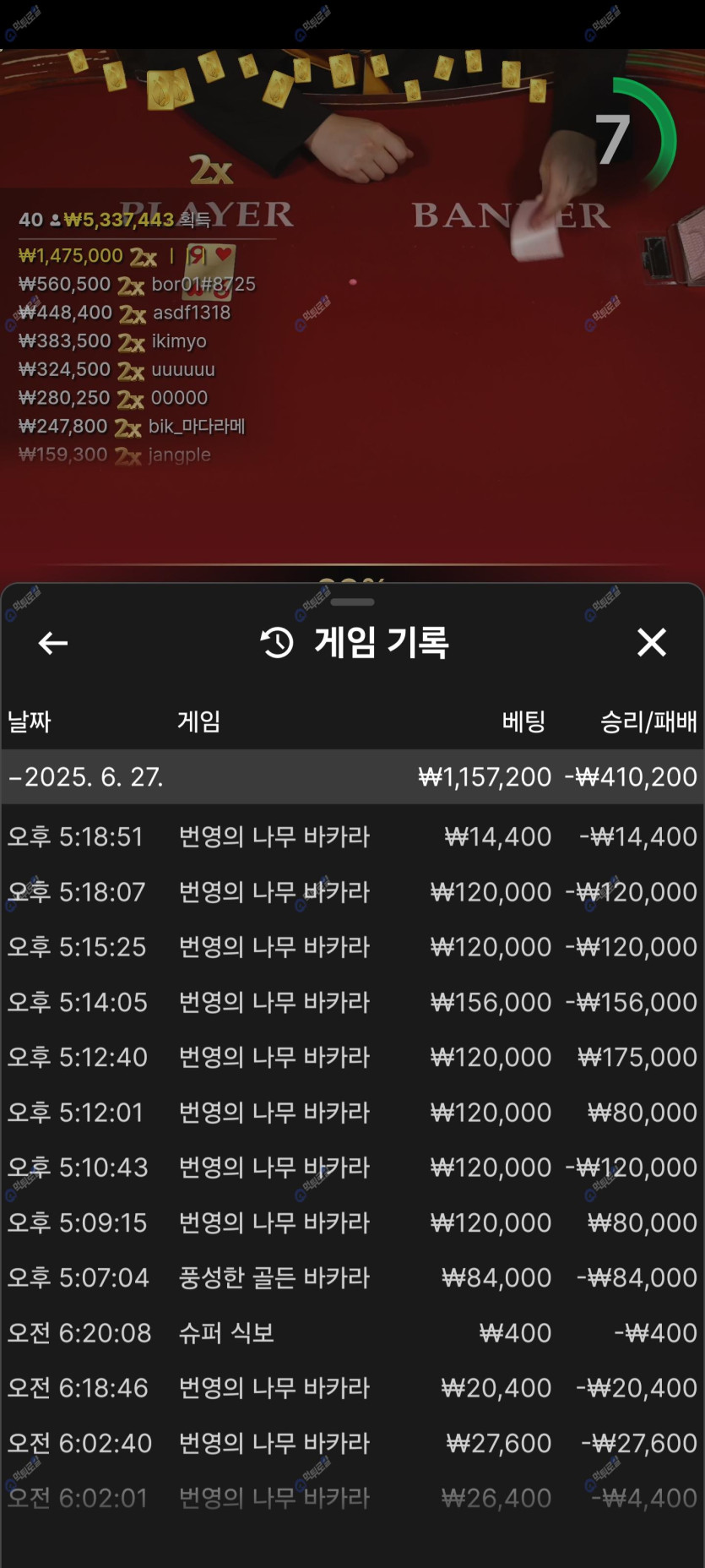
Task: Open the 오후 5:12:01 game record
Action: (352, 1112)
